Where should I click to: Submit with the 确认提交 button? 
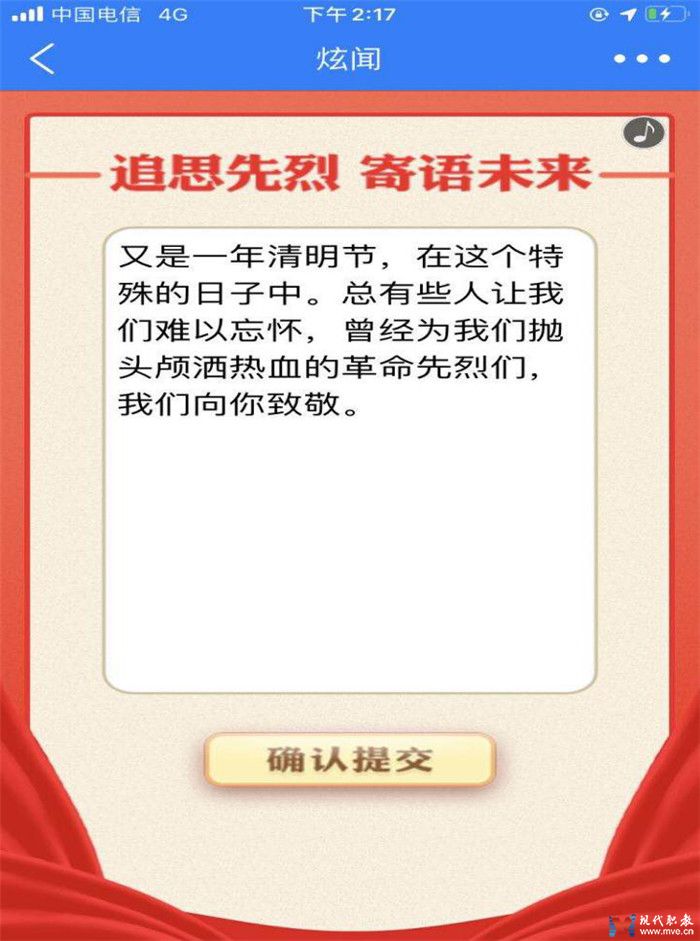(350, 760)
